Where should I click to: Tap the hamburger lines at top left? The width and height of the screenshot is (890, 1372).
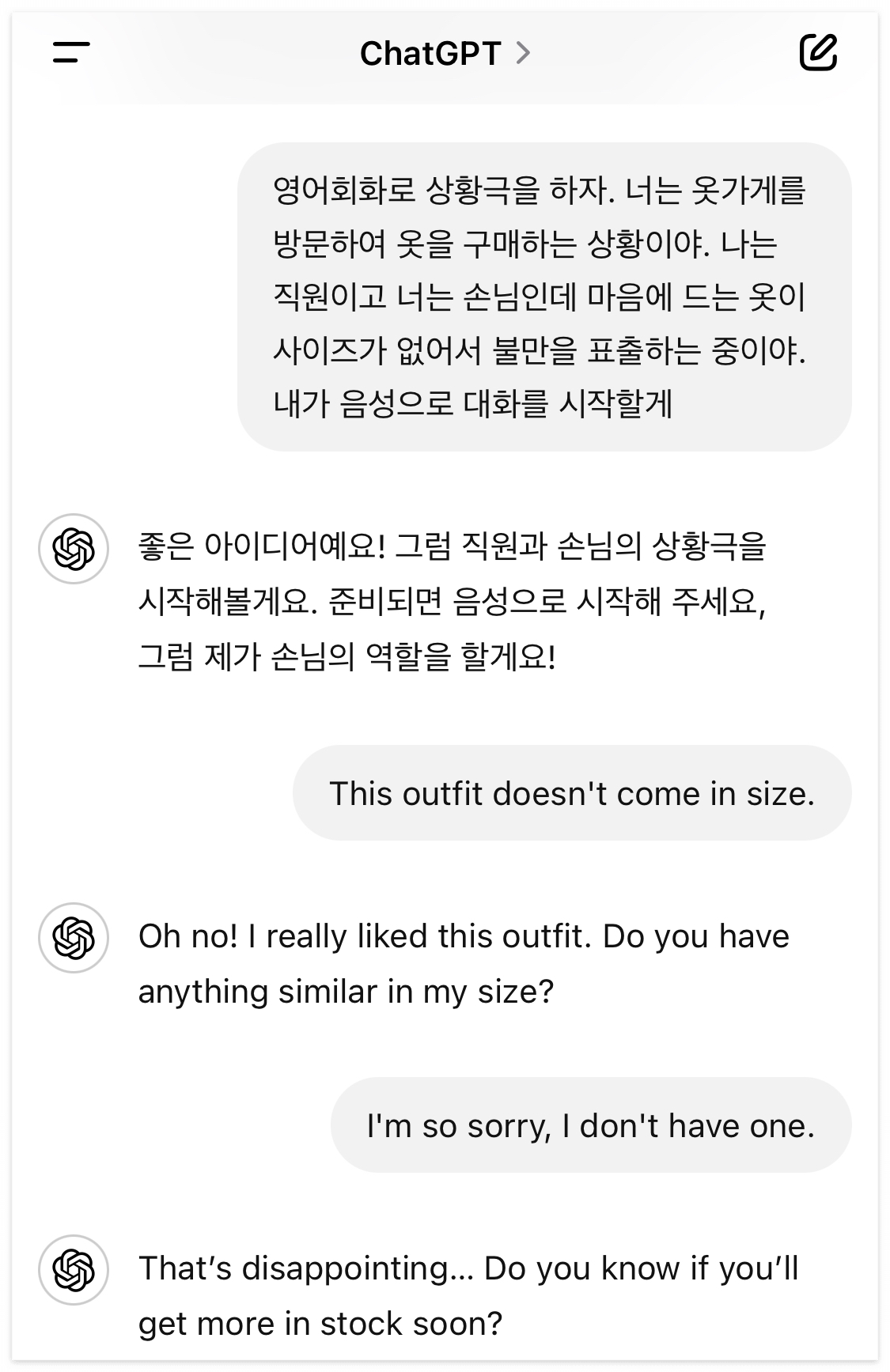[70, 53]
